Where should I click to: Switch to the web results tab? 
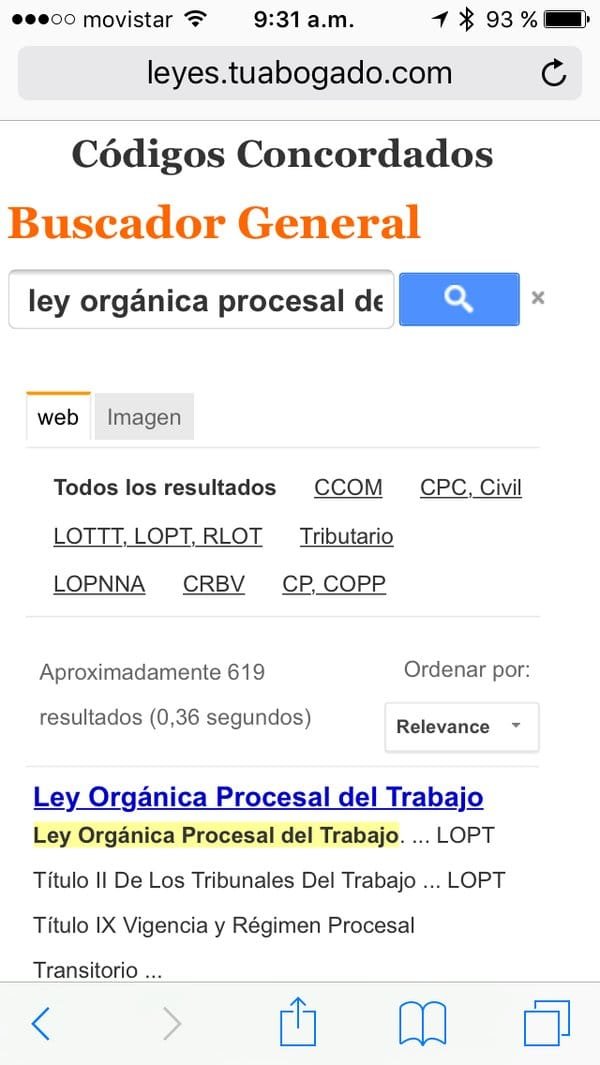pyautogui.click(x=58, y=417)
